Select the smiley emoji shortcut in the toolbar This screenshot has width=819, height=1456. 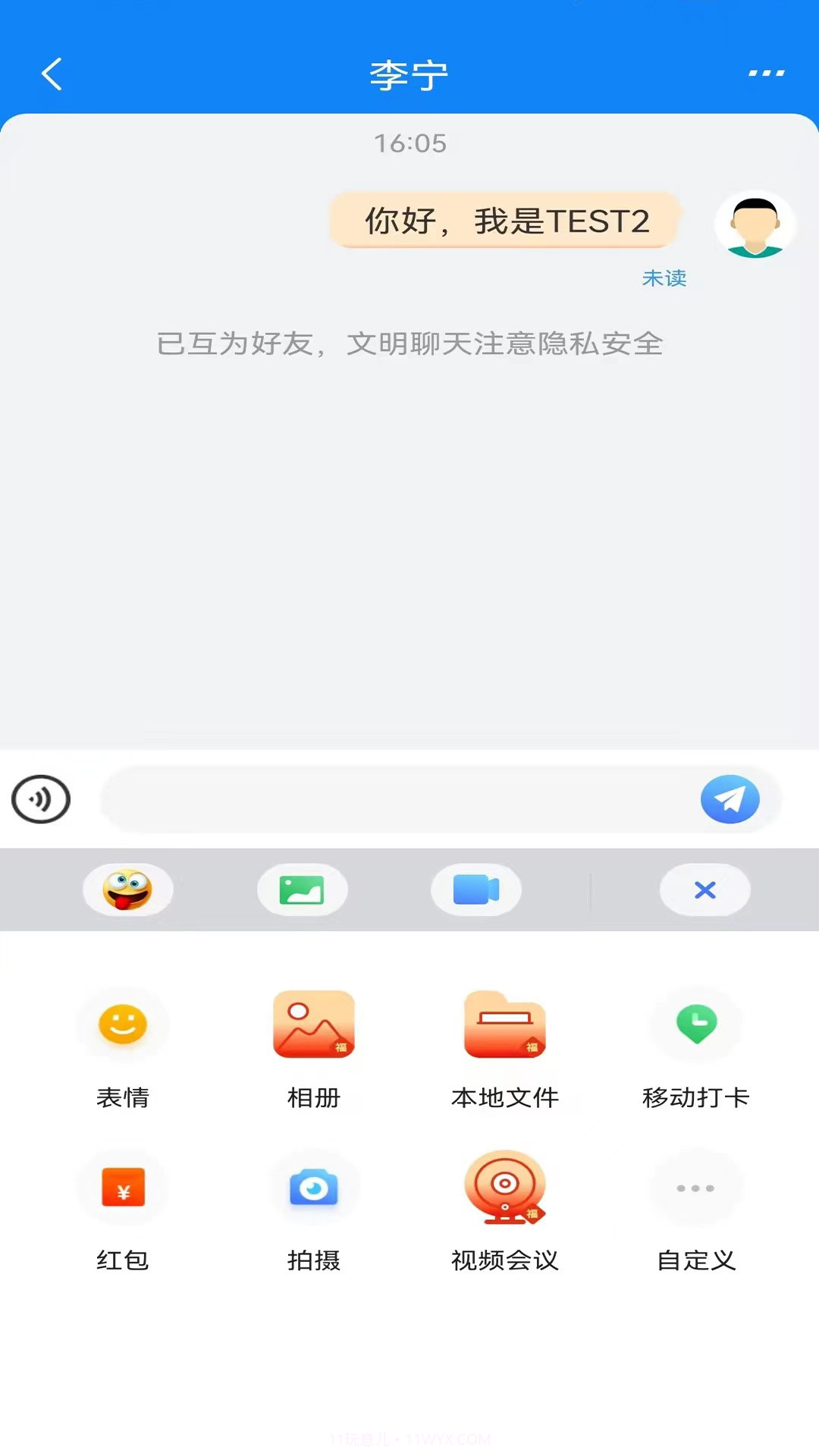(128, 890)
